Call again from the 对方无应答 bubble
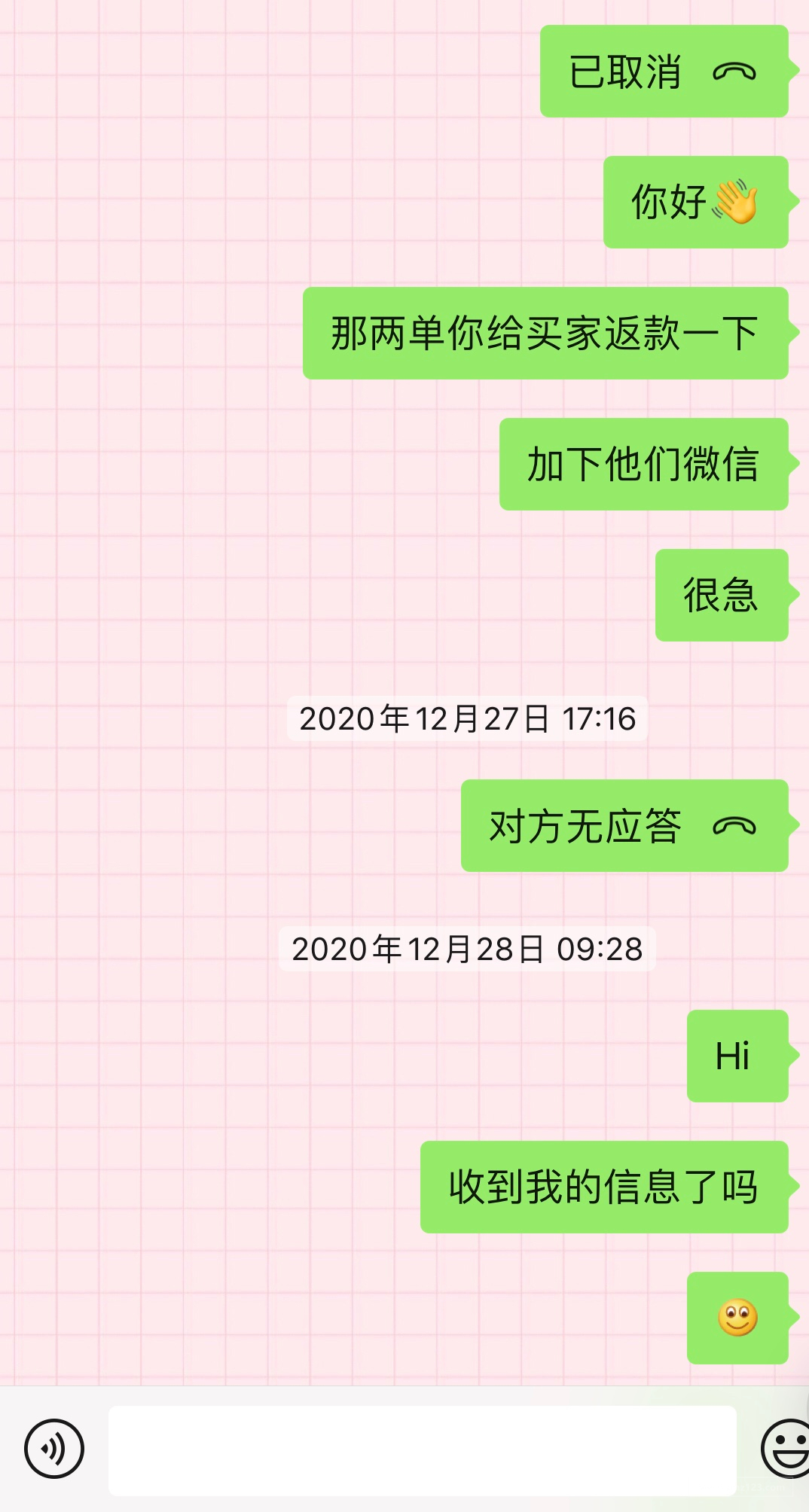The height and width of the screenshot is (1512, 809). tap(624, 826)
